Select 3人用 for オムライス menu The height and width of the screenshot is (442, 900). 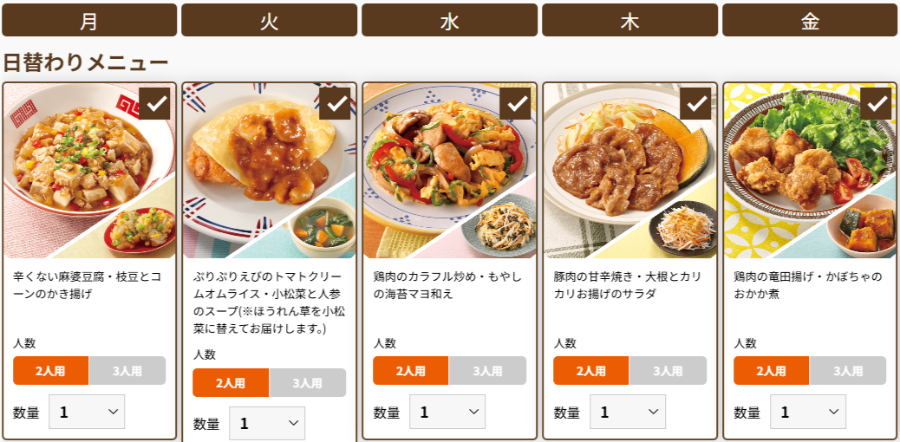(307, 383)
